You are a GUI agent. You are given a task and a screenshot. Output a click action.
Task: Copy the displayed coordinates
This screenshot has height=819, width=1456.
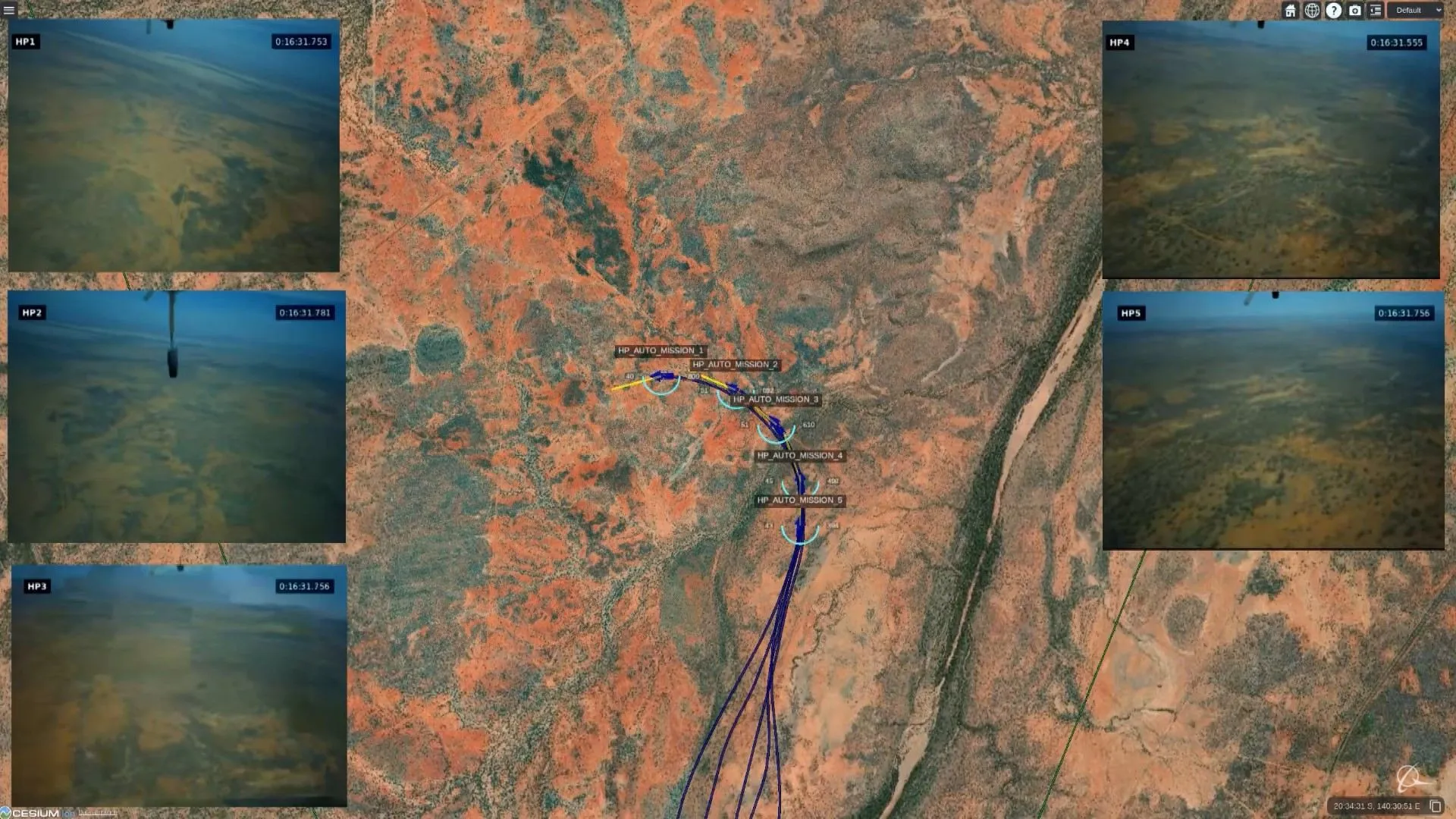click(1435, 806)
